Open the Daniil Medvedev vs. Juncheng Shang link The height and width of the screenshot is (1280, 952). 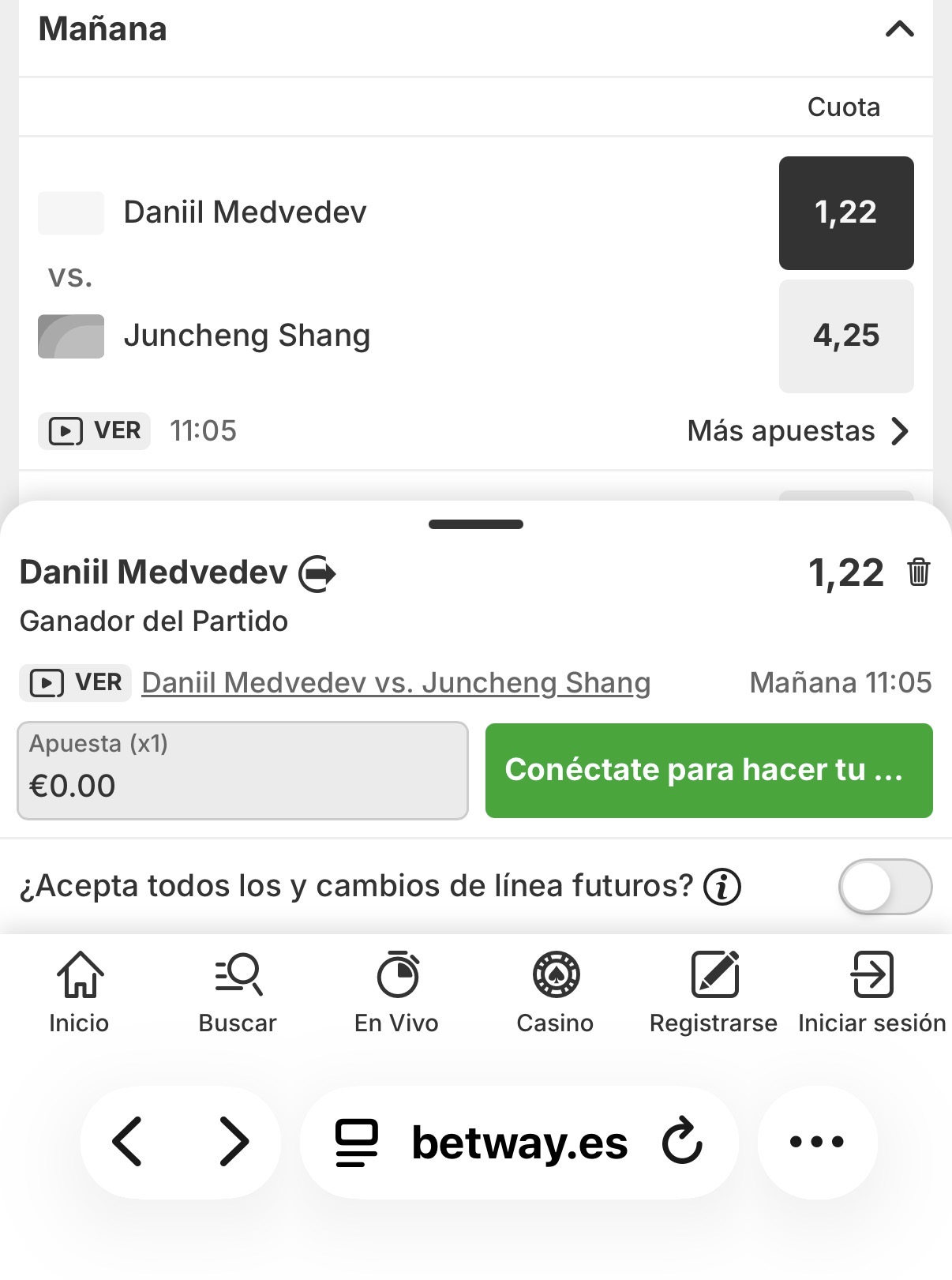click(395, 682)
